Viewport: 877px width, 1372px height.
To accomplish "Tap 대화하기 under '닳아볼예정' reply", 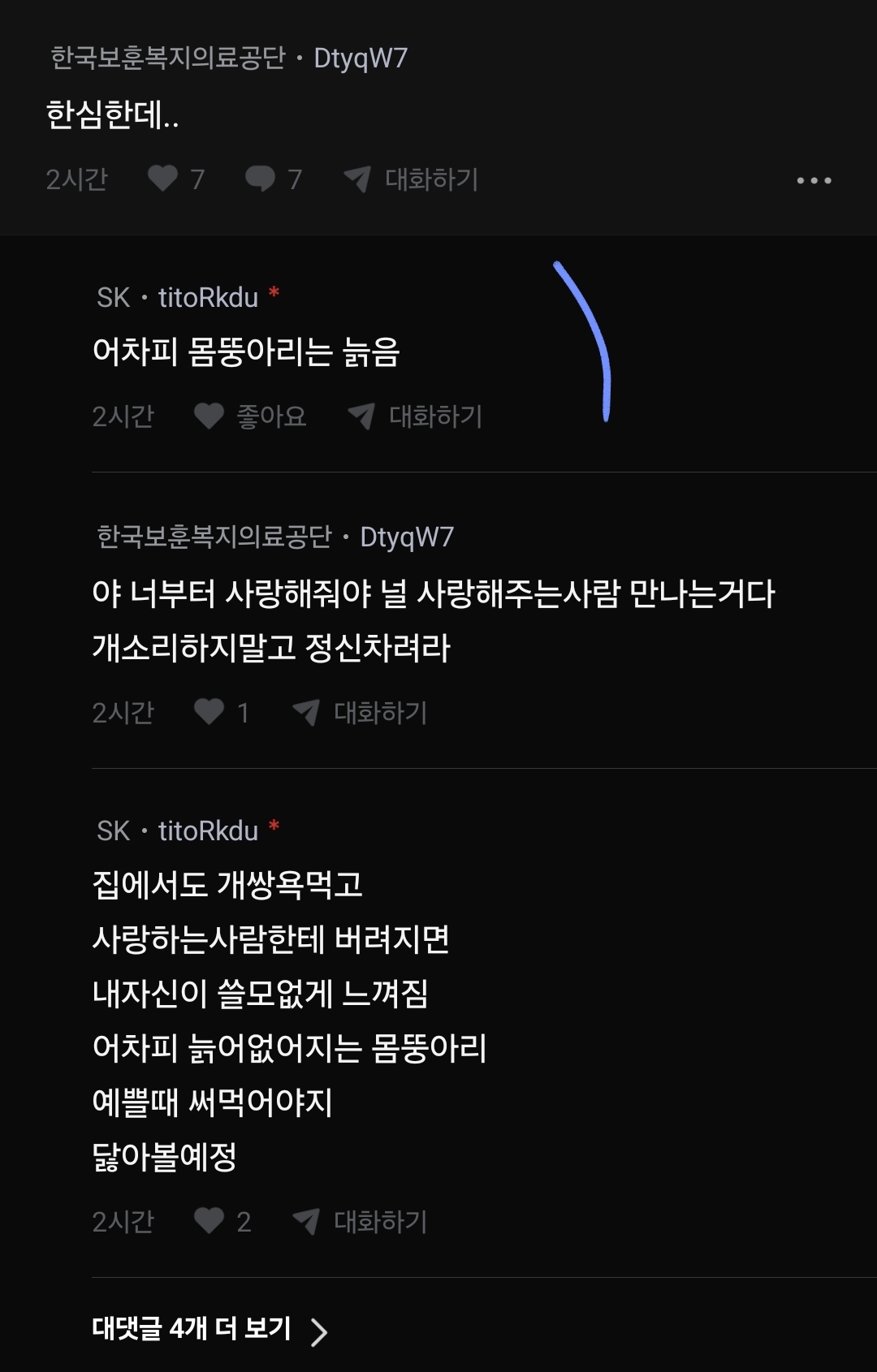I will pos(361,1221).
